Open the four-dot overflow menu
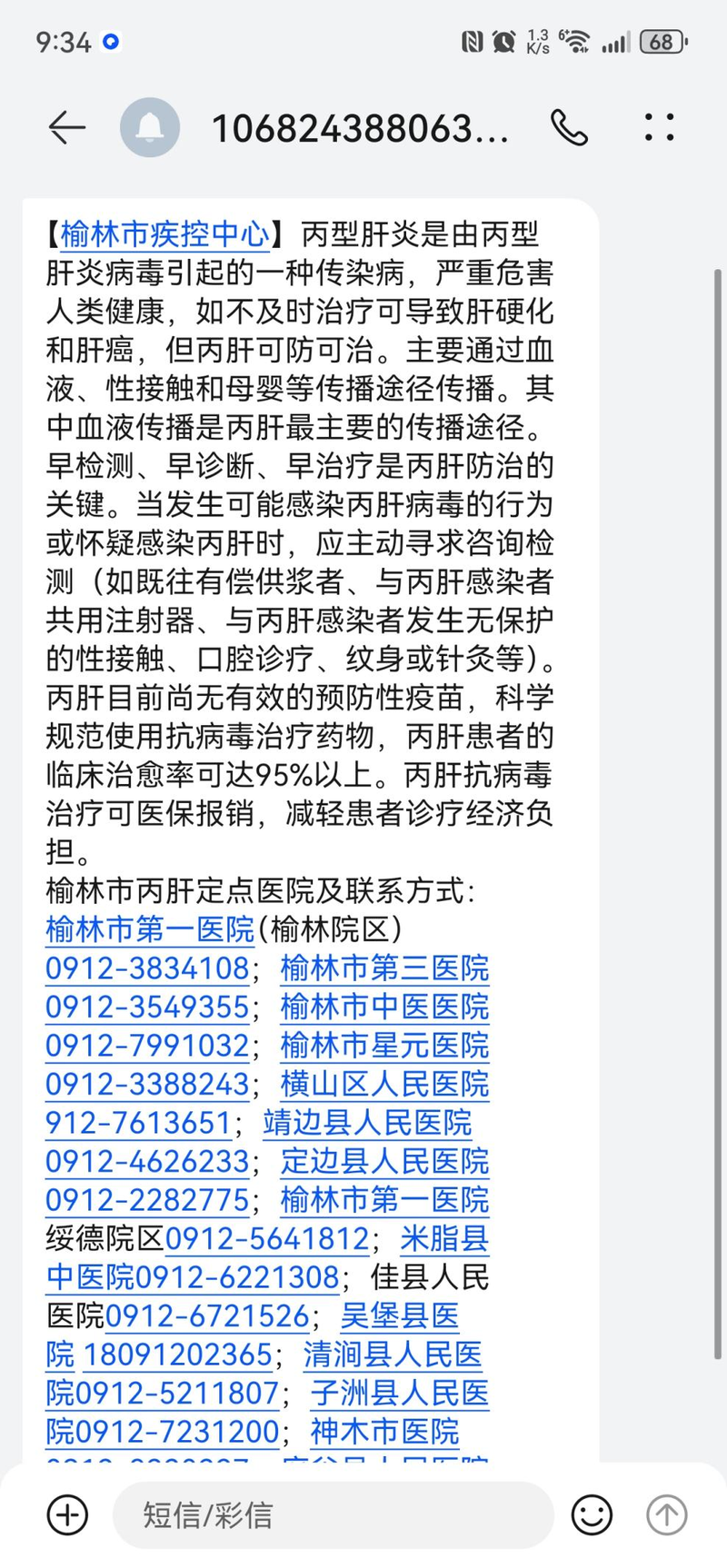The height and width of the screenshot is (1568, 727). click(659, 127)
